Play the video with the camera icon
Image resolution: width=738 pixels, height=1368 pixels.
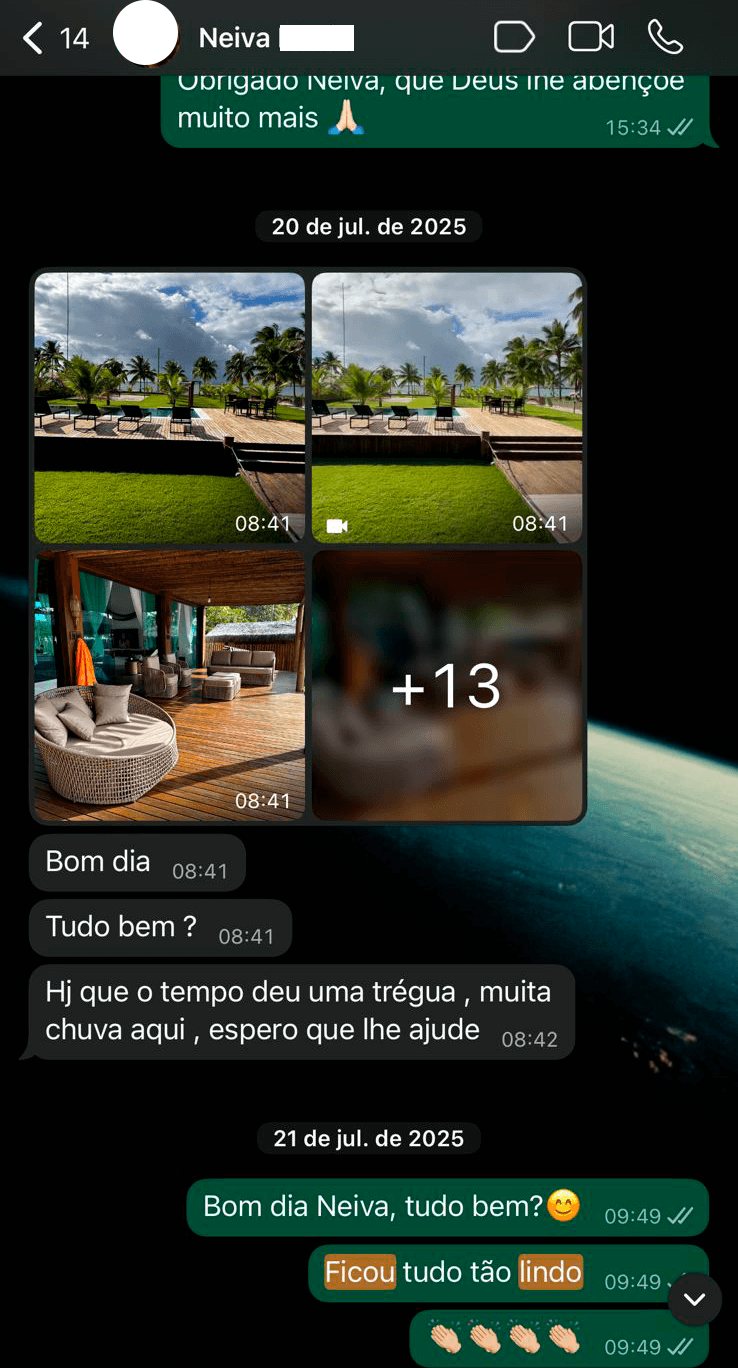click(447, 408)
